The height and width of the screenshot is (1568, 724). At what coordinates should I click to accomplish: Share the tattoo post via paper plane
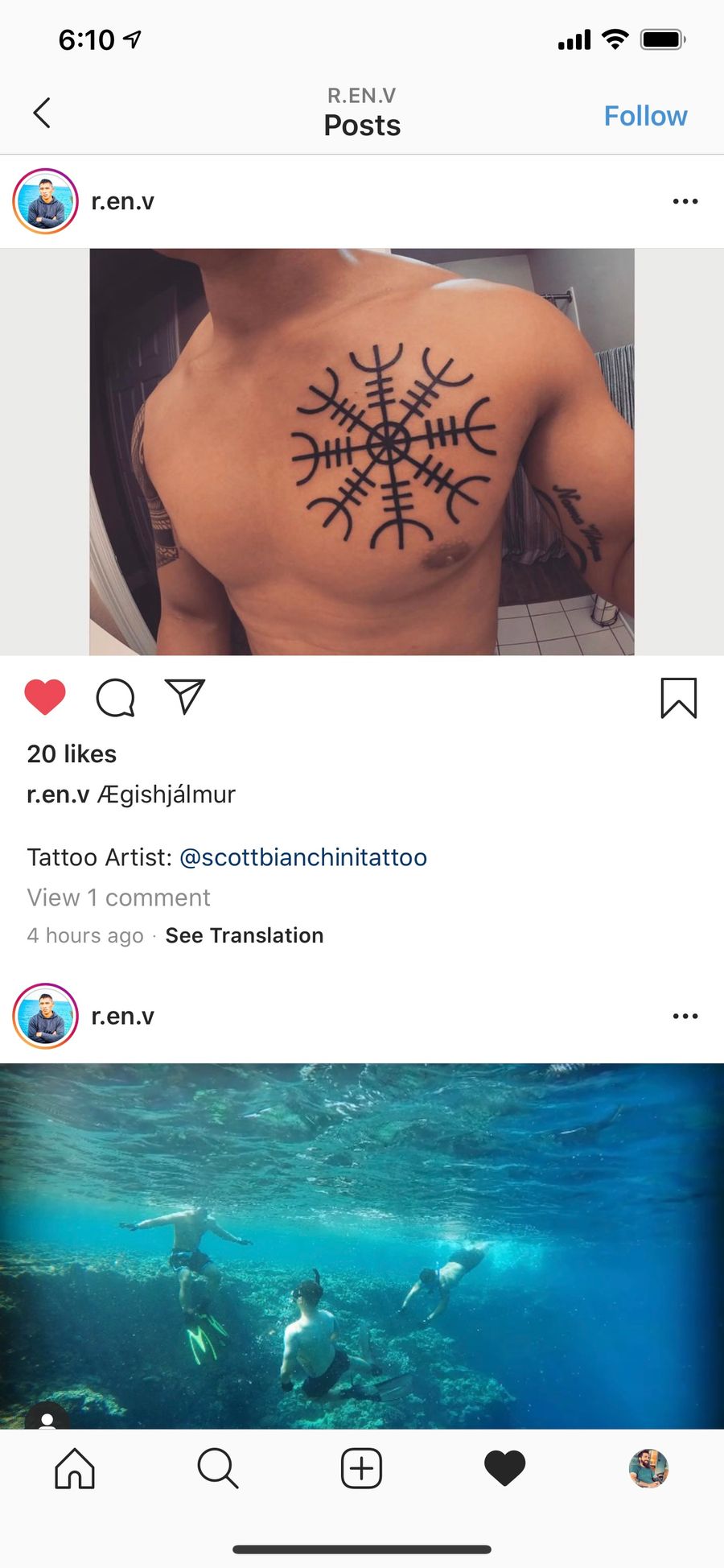(x=185, y=696)
